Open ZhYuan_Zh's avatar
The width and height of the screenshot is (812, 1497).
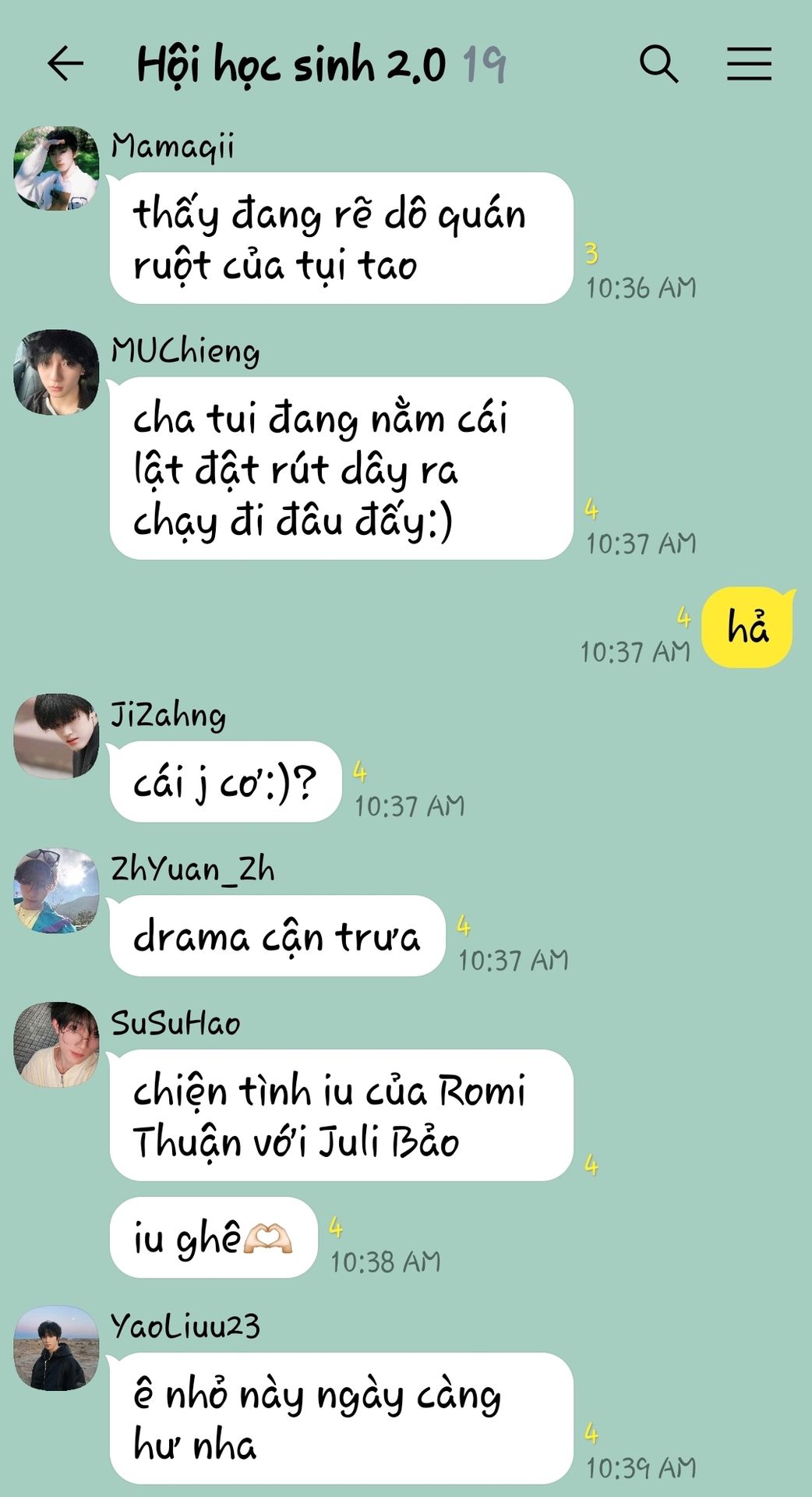point(56,890)
